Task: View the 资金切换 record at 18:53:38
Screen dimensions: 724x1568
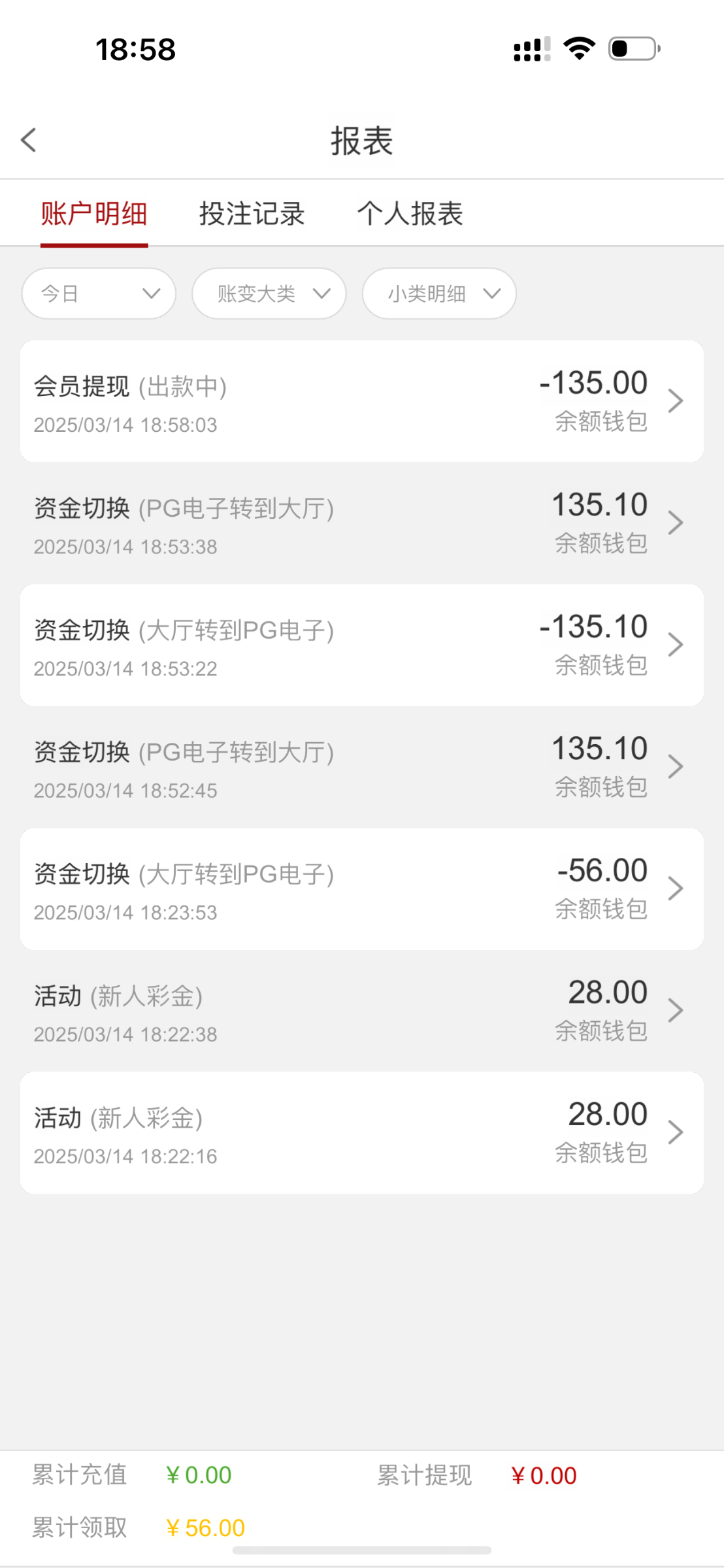Action: [361, 523]
